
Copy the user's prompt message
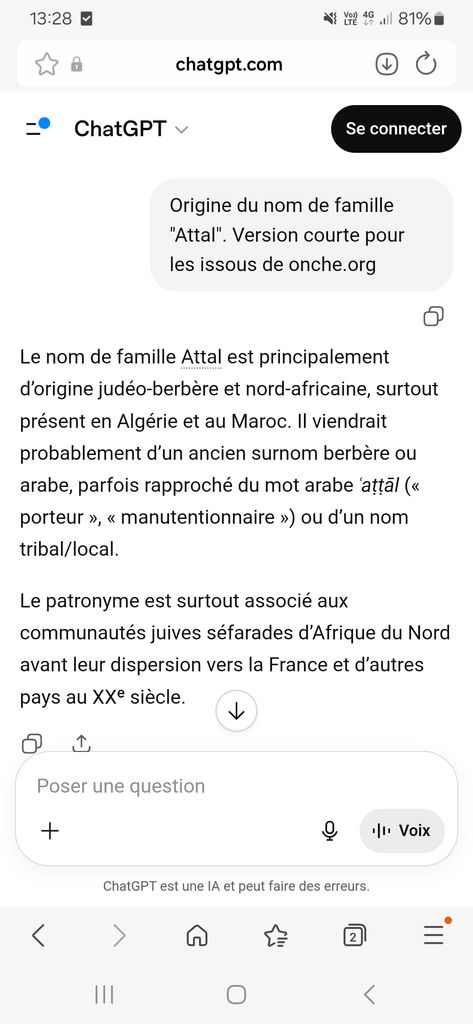click(433, 317)
